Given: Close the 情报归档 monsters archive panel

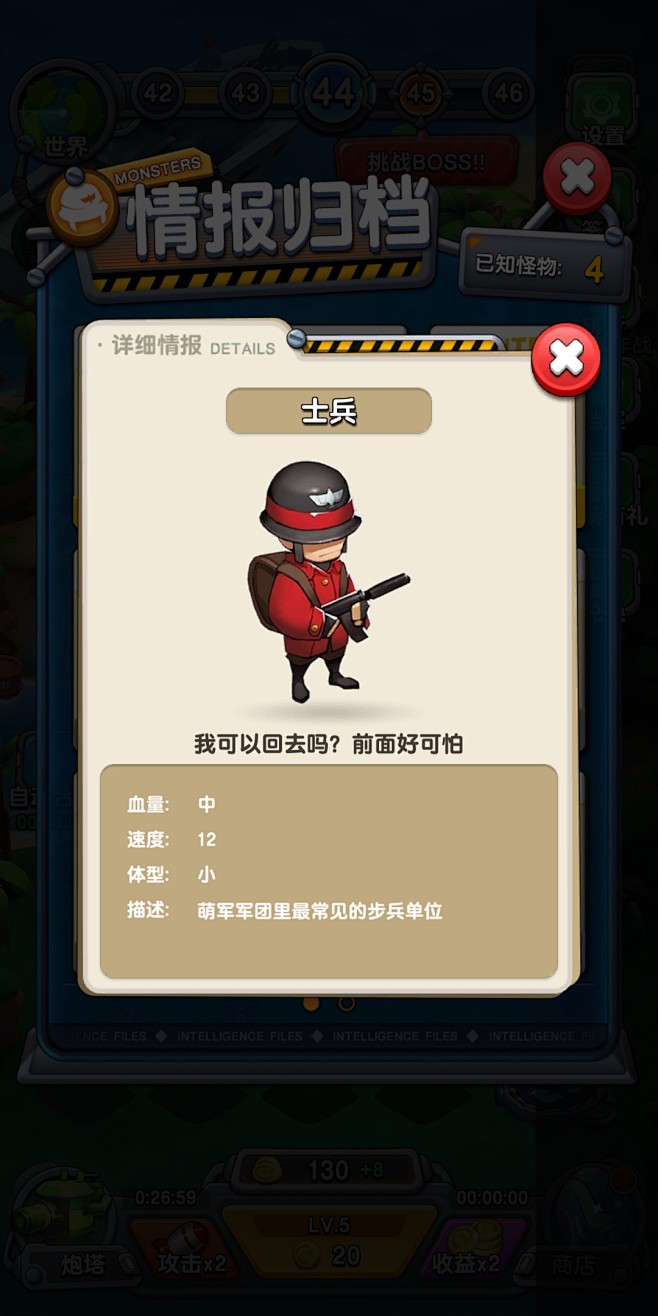Looking at the screenshot, I should (577, 179).
